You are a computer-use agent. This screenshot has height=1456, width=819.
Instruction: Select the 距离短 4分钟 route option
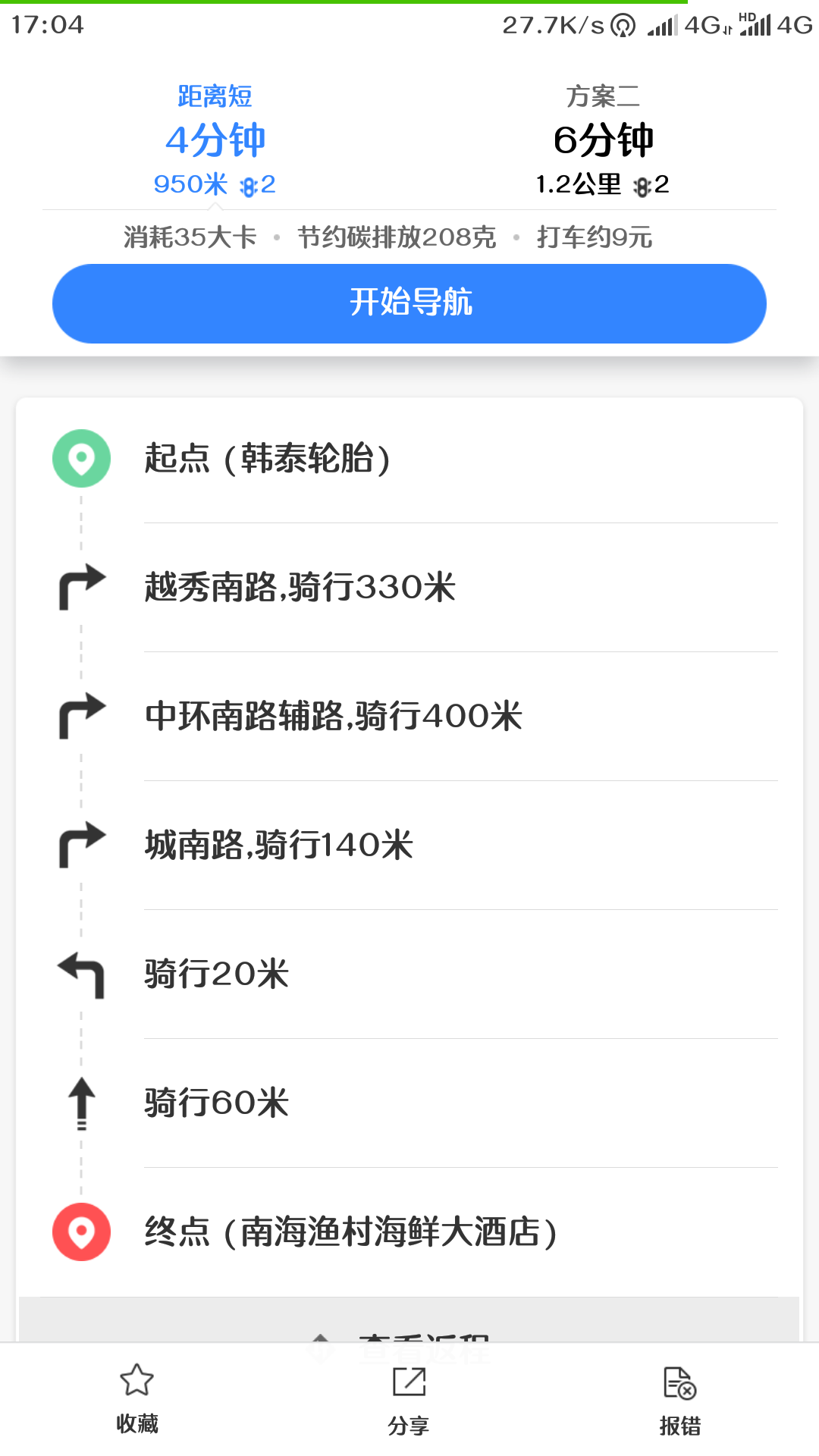pyautogui.click(x=215, y=140)
